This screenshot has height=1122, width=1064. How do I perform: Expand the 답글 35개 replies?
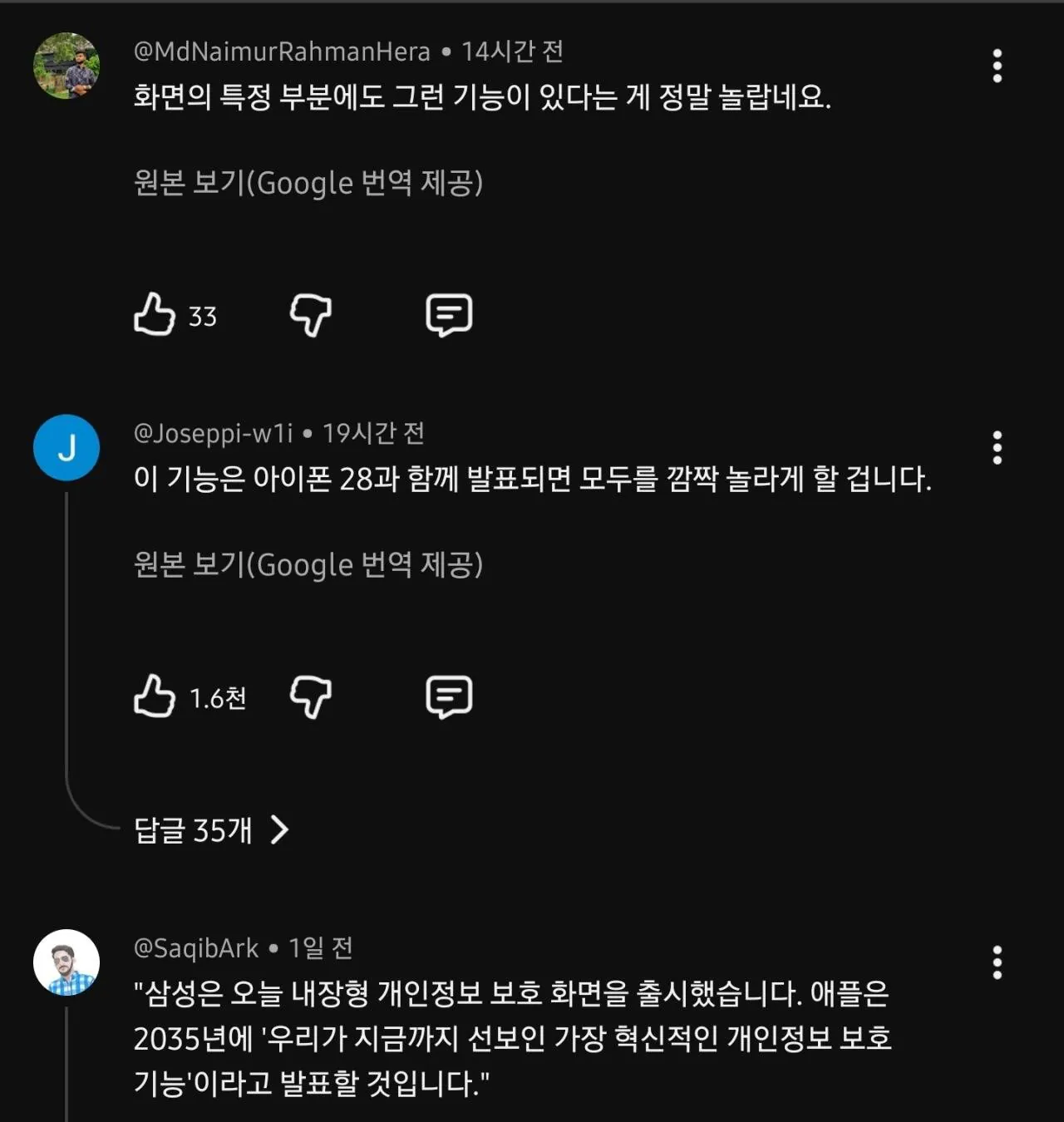coord(211,829)
